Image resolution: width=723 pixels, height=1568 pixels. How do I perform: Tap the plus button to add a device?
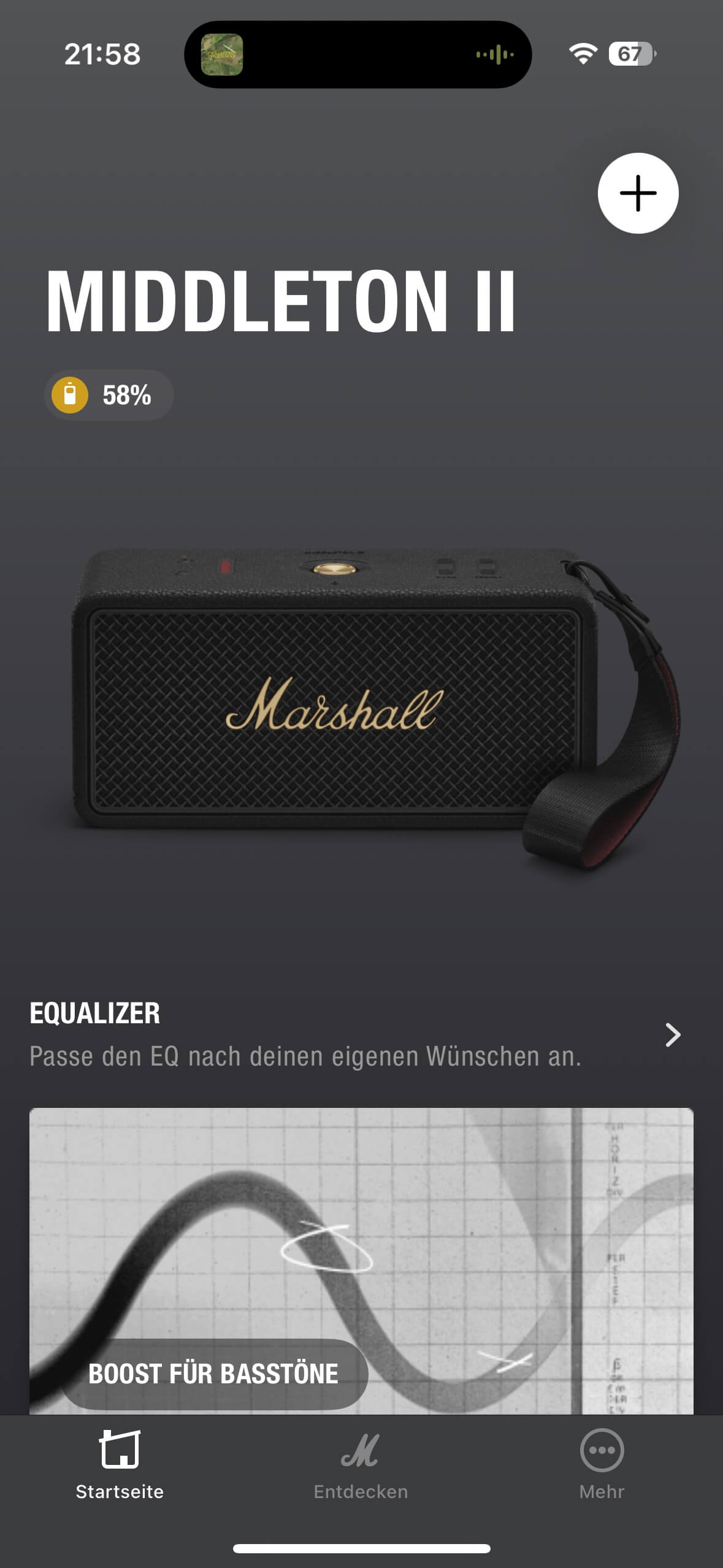point(638,193)
